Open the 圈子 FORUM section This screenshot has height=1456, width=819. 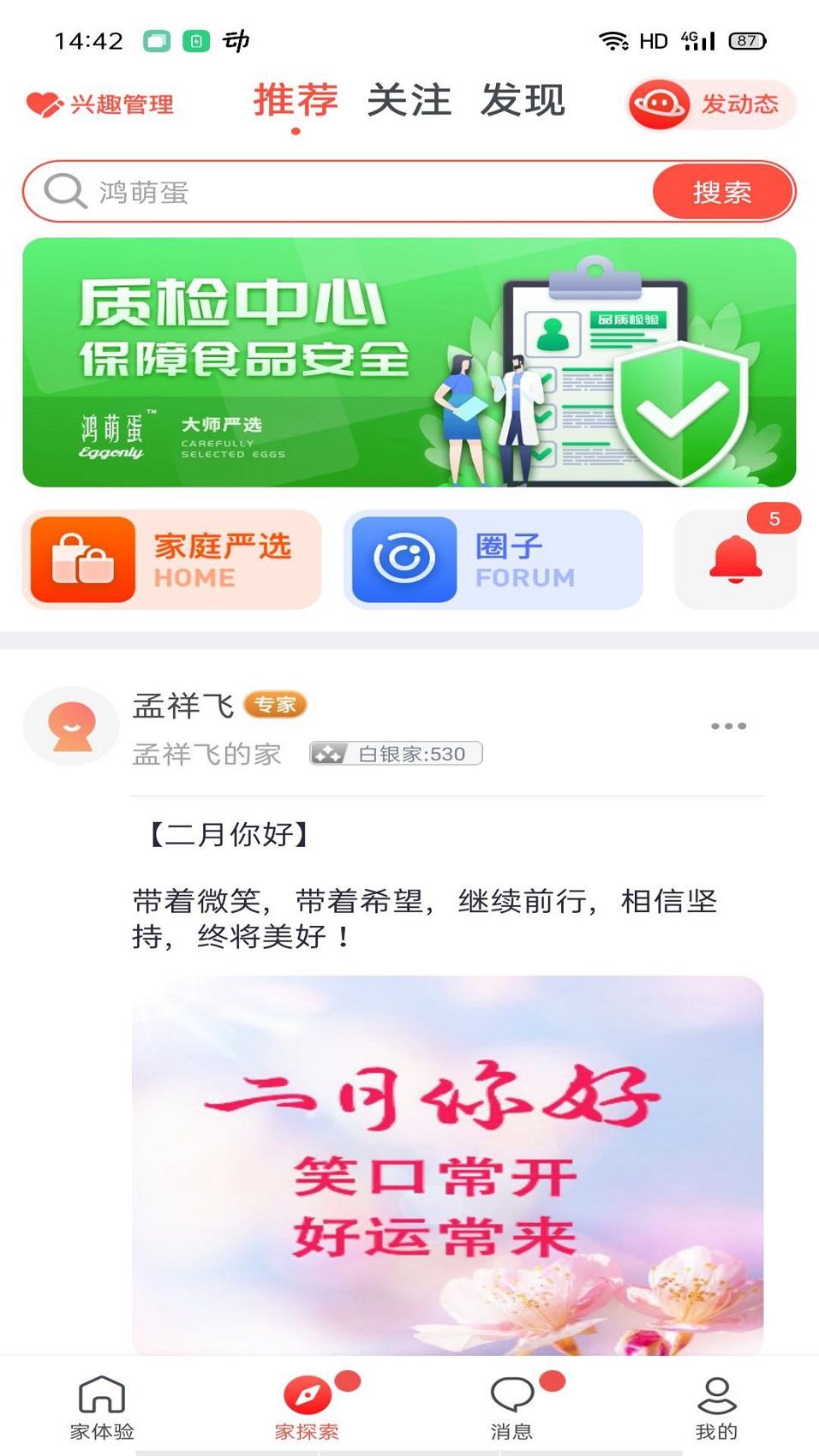tap(493, 559)
